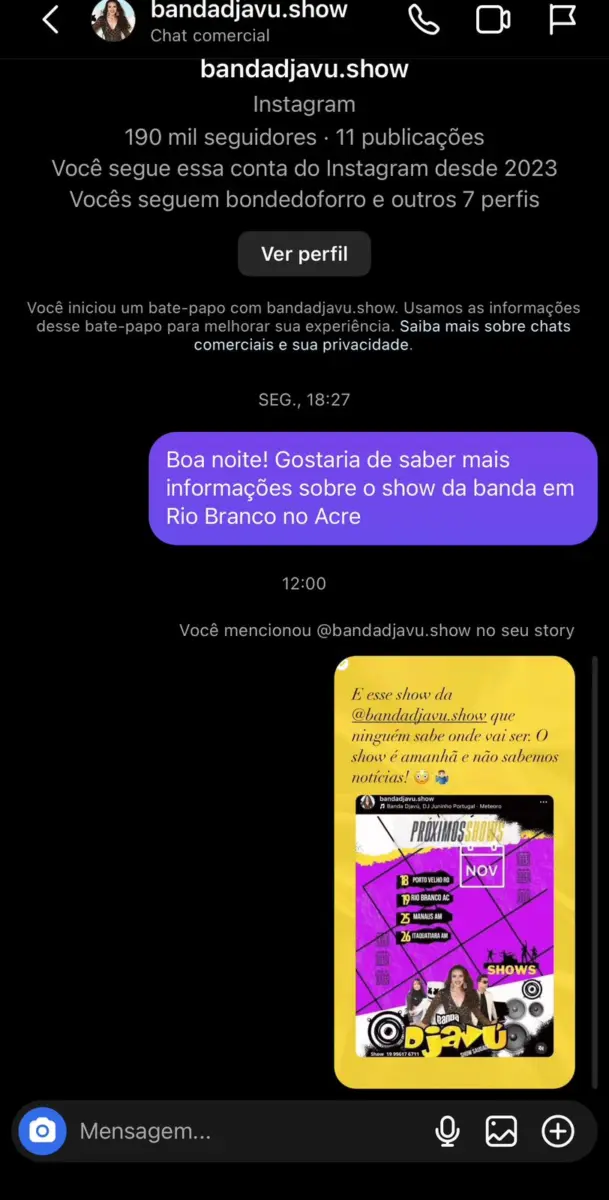Start a voice call with bandadjavu.show
609x1200 pixels.
coord(424,19)
